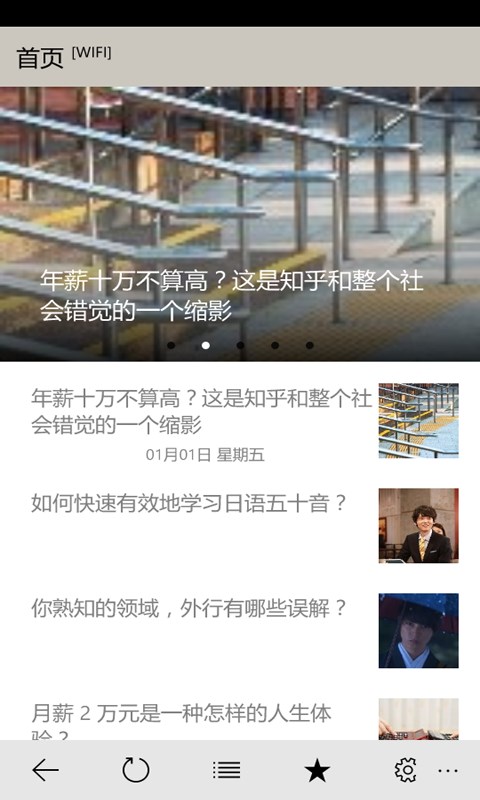Tap the back arrow in the bottom bar

coord(45,770)
